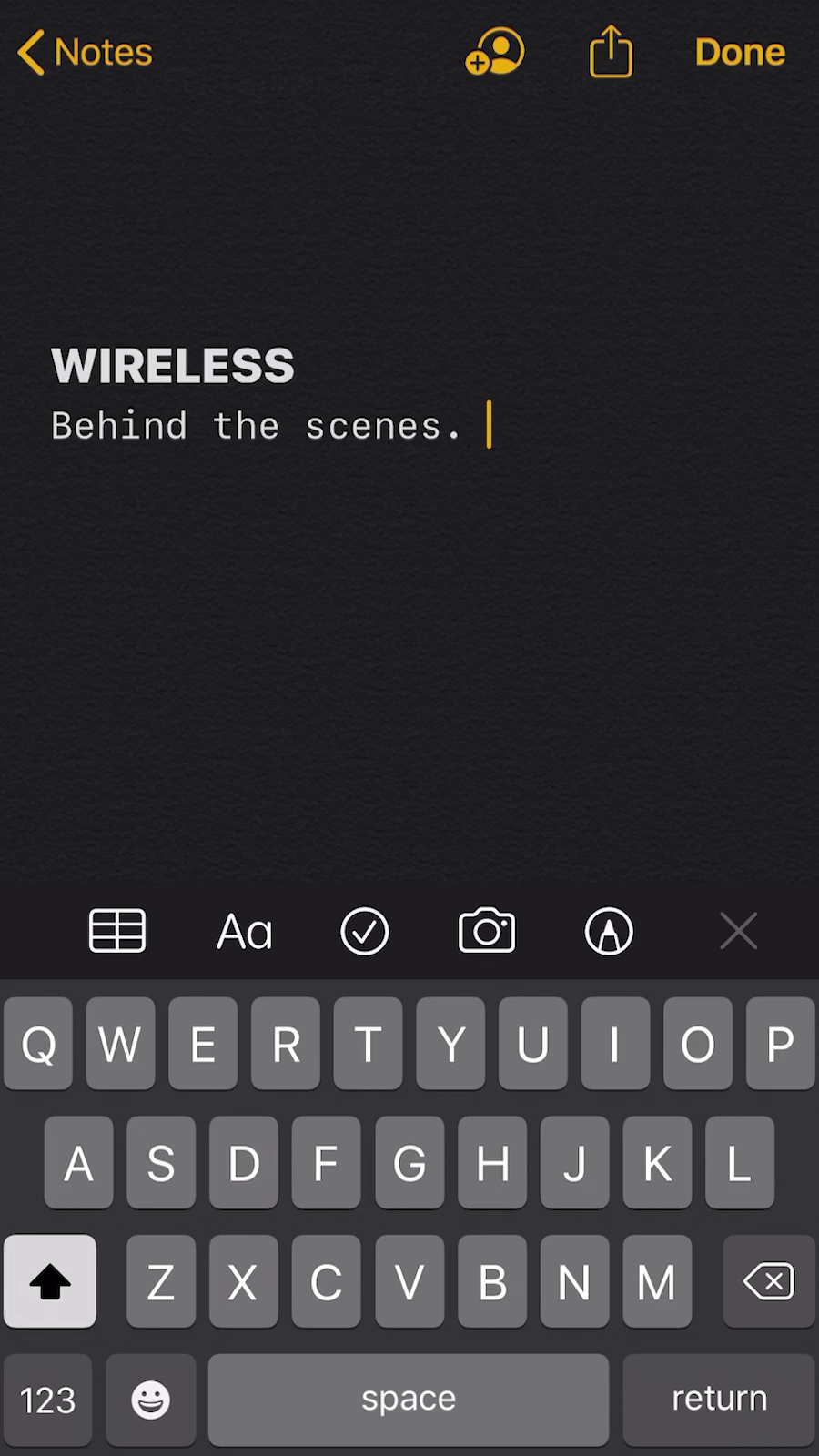Tap Done to finish editing
Image resolution: width=819 pixels, height=1456 pixels.
(x=740, y=52)
